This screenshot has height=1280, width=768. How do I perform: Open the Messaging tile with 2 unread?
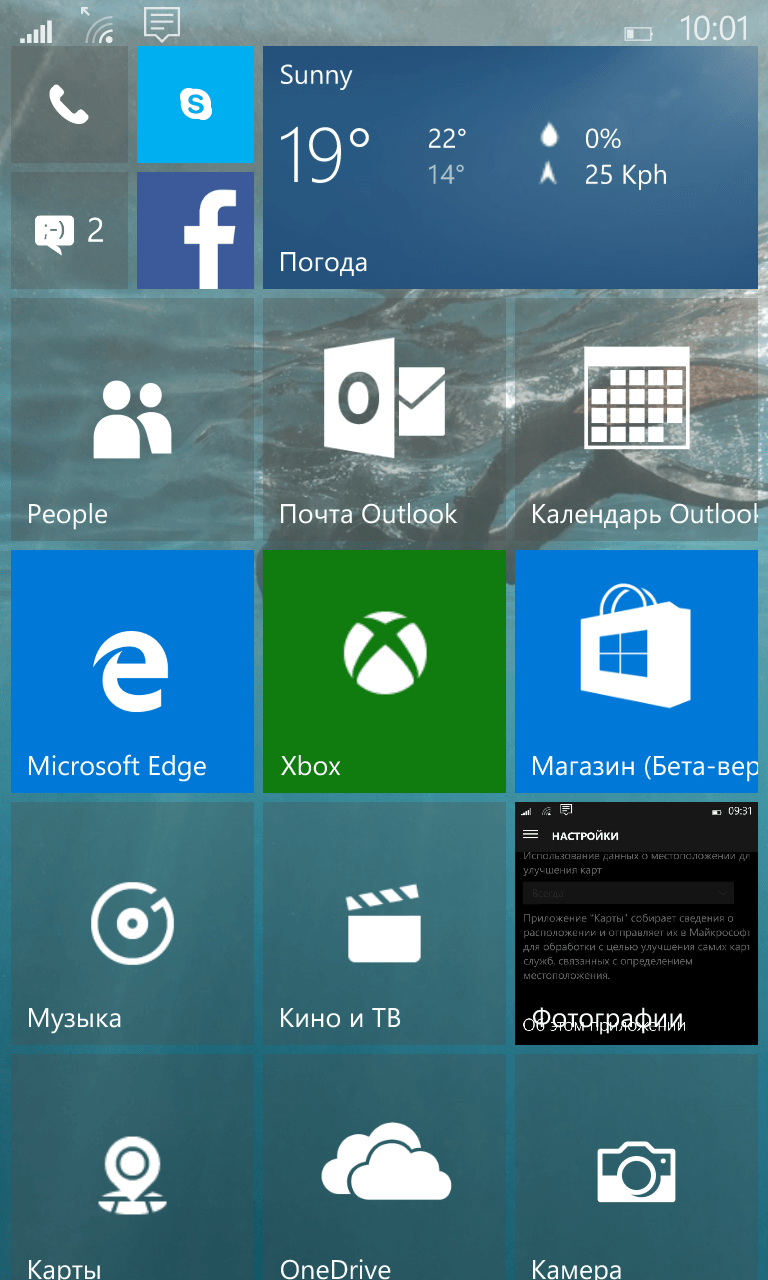coord(69,230)
